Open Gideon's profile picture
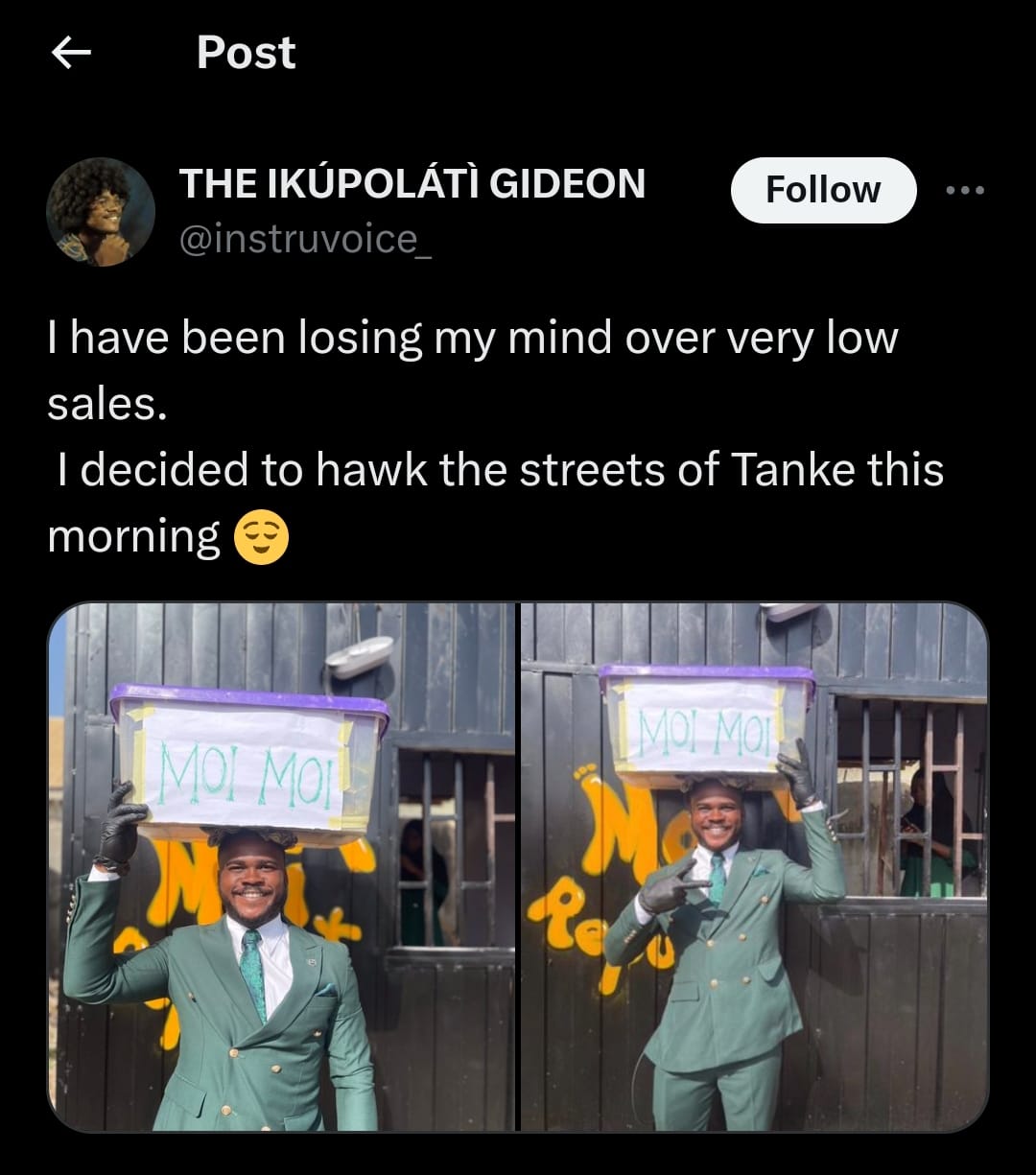Image resolution: width=1036 pixels, height=1175 pixels. [x=101, y=211]
